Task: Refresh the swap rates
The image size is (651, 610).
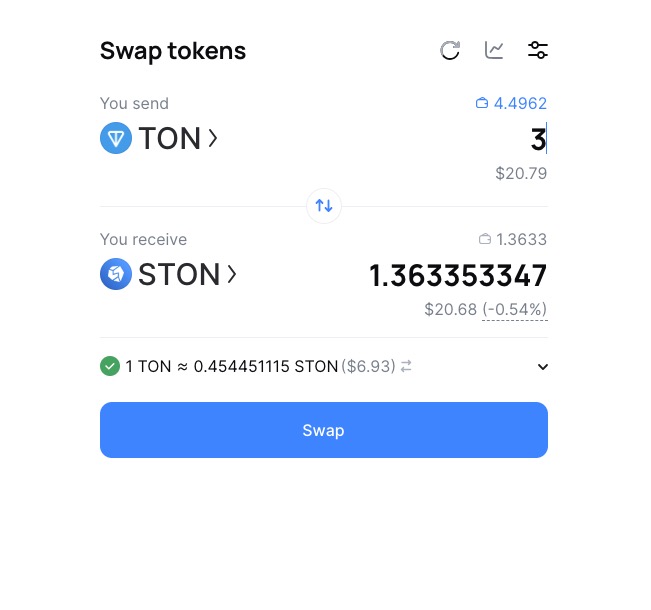Action: point(450,50)
